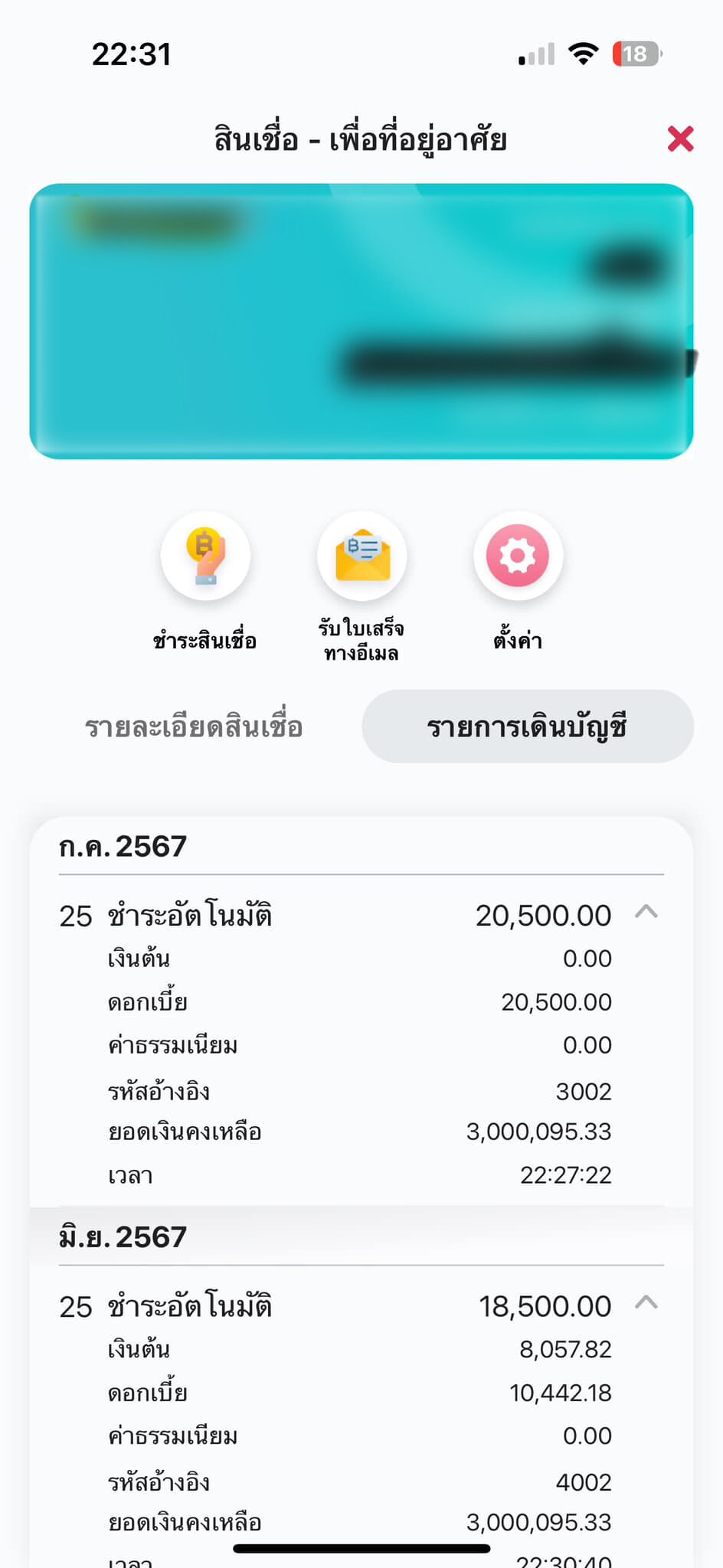Viewport: 723px width, 1568px height.
Task: Collapse the 18,500.00 auto-payment details
Action: [646, 1302]
